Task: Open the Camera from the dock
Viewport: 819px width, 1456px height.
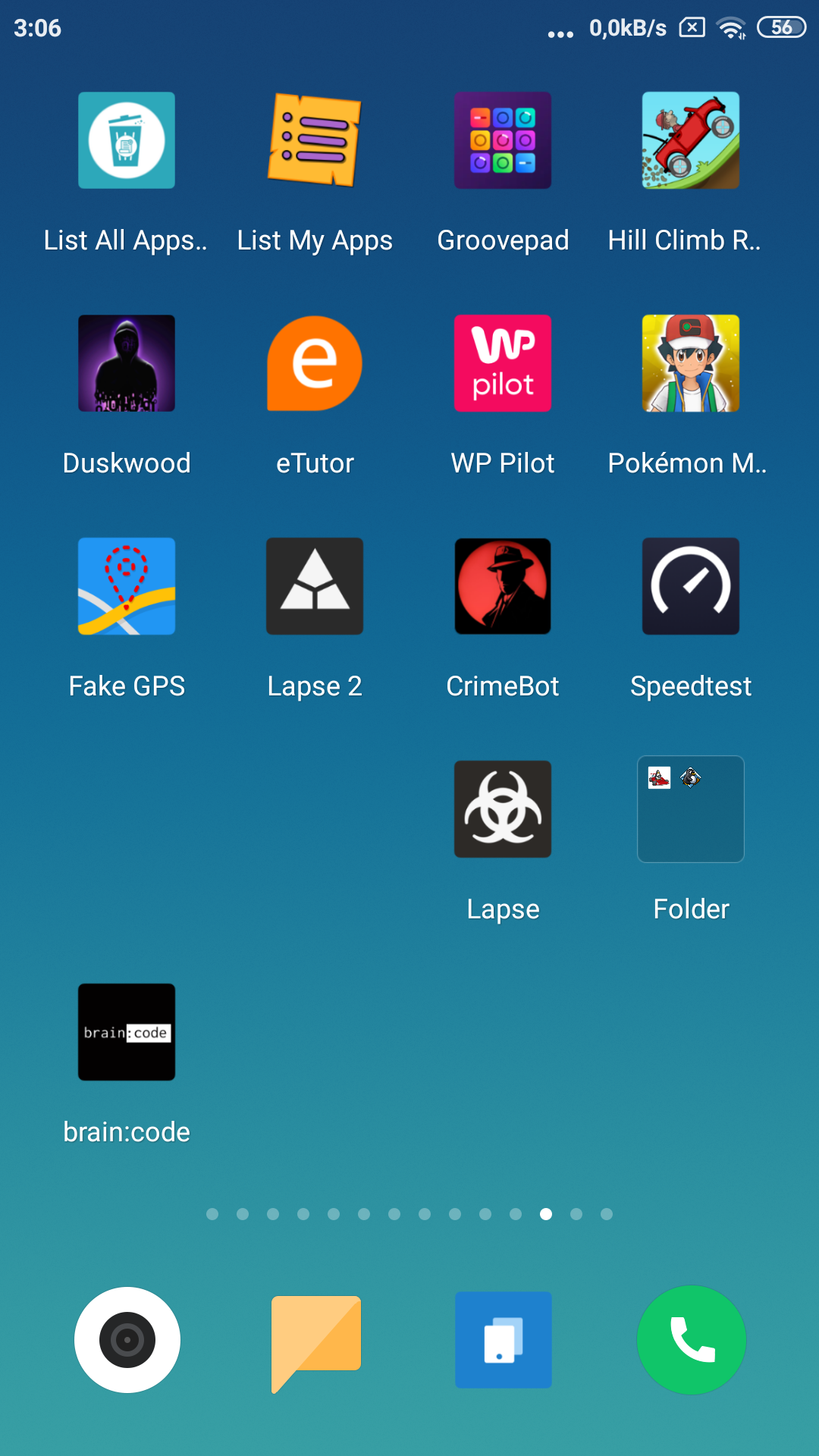Action: point(126,1339)
